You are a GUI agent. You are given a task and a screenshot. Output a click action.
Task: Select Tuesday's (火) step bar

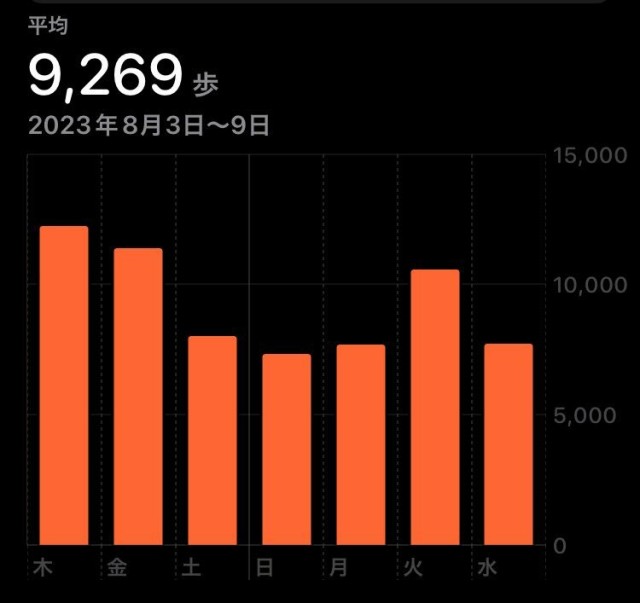pos(434,407)
